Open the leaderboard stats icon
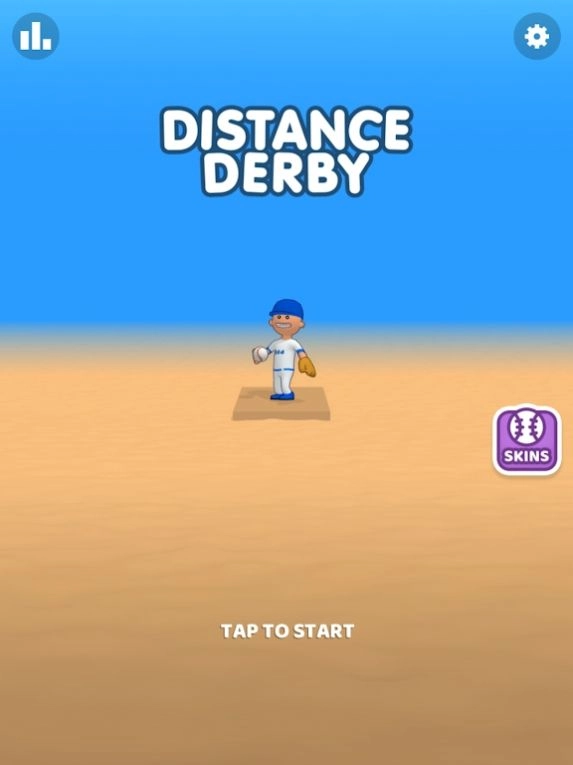The width and height of the screenshot is (573, 765). pyautogui.click(x=36, y=36)
